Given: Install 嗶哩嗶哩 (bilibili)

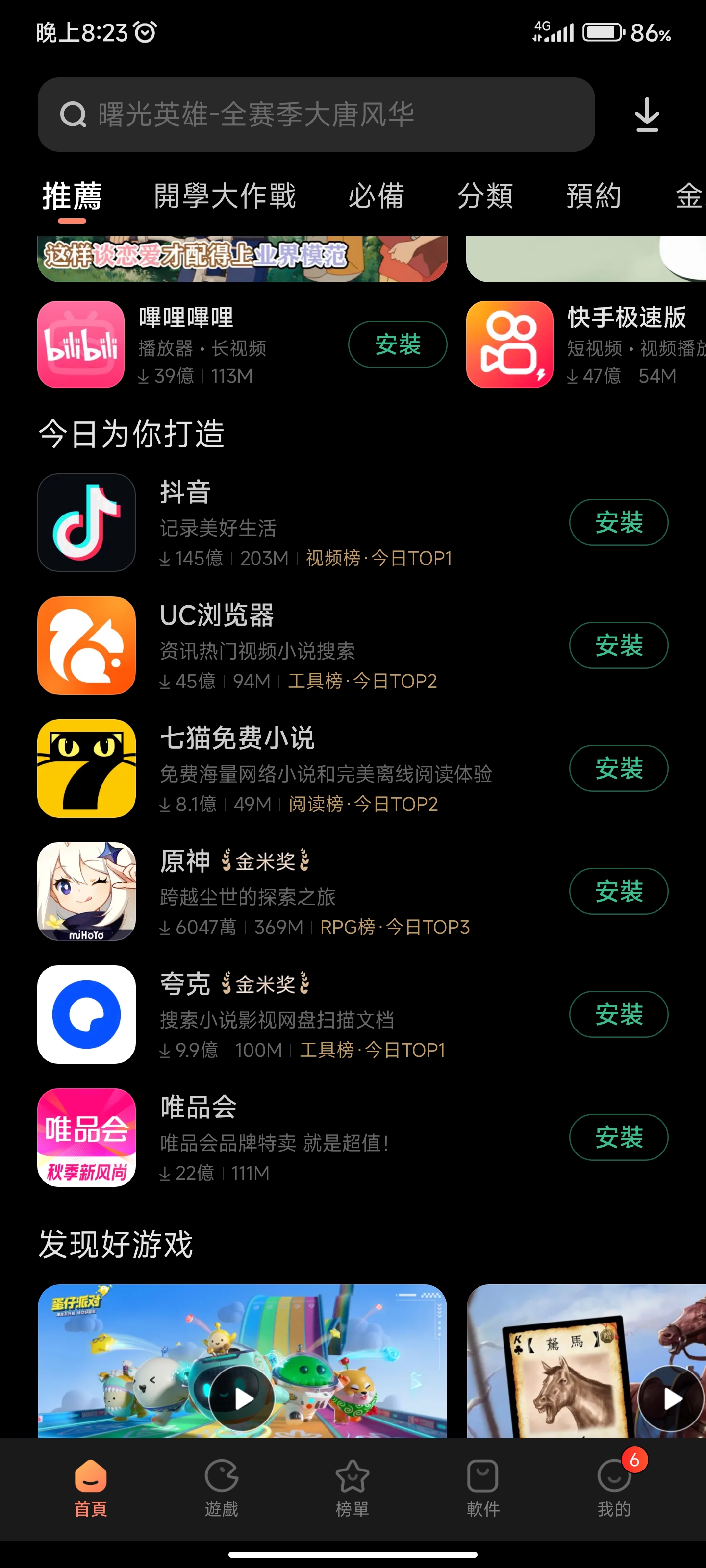Looking at the screenshot, I should point(397,344).
